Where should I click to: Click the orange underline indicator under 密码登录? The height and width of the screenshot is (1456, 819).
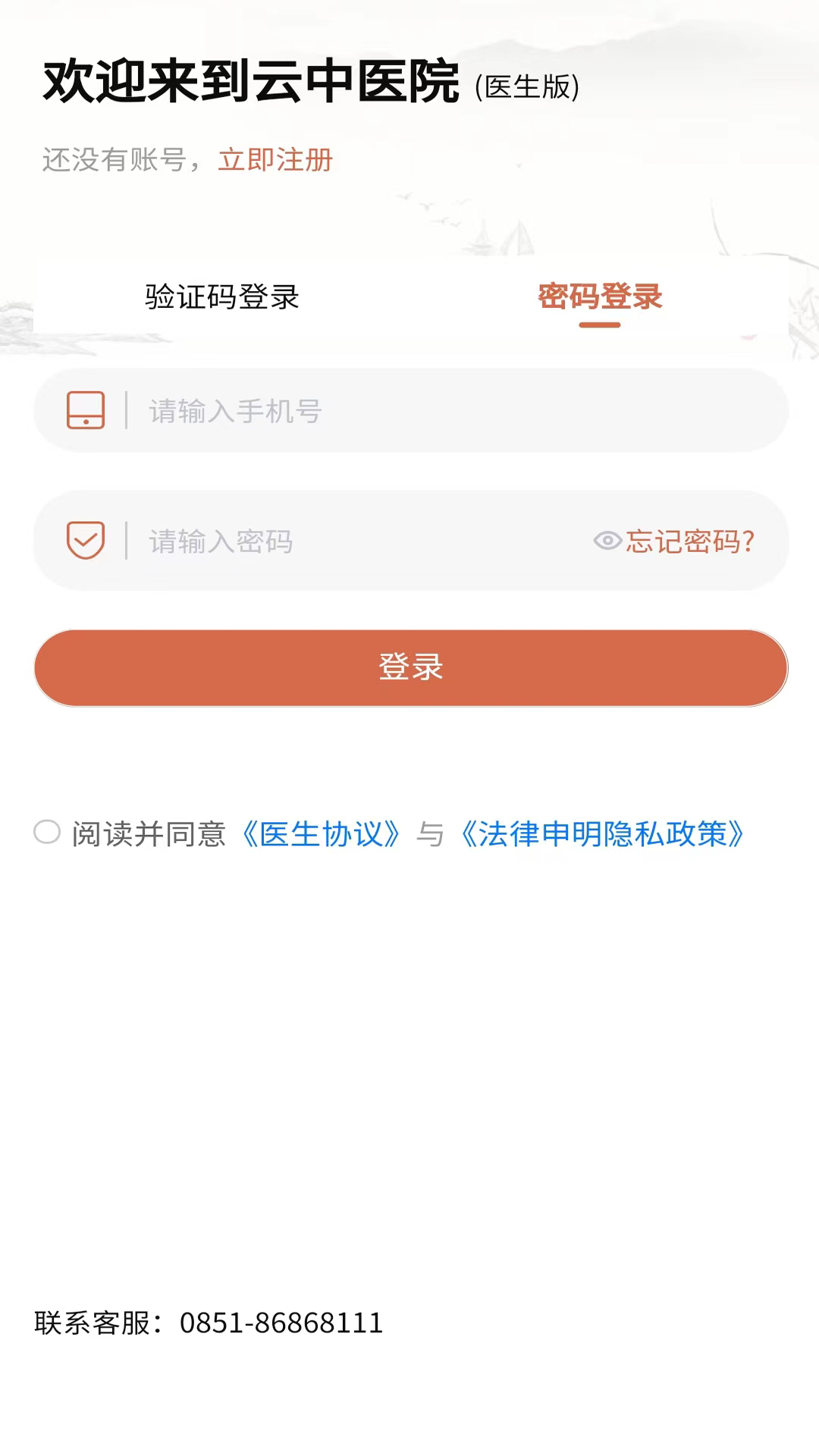598,326
